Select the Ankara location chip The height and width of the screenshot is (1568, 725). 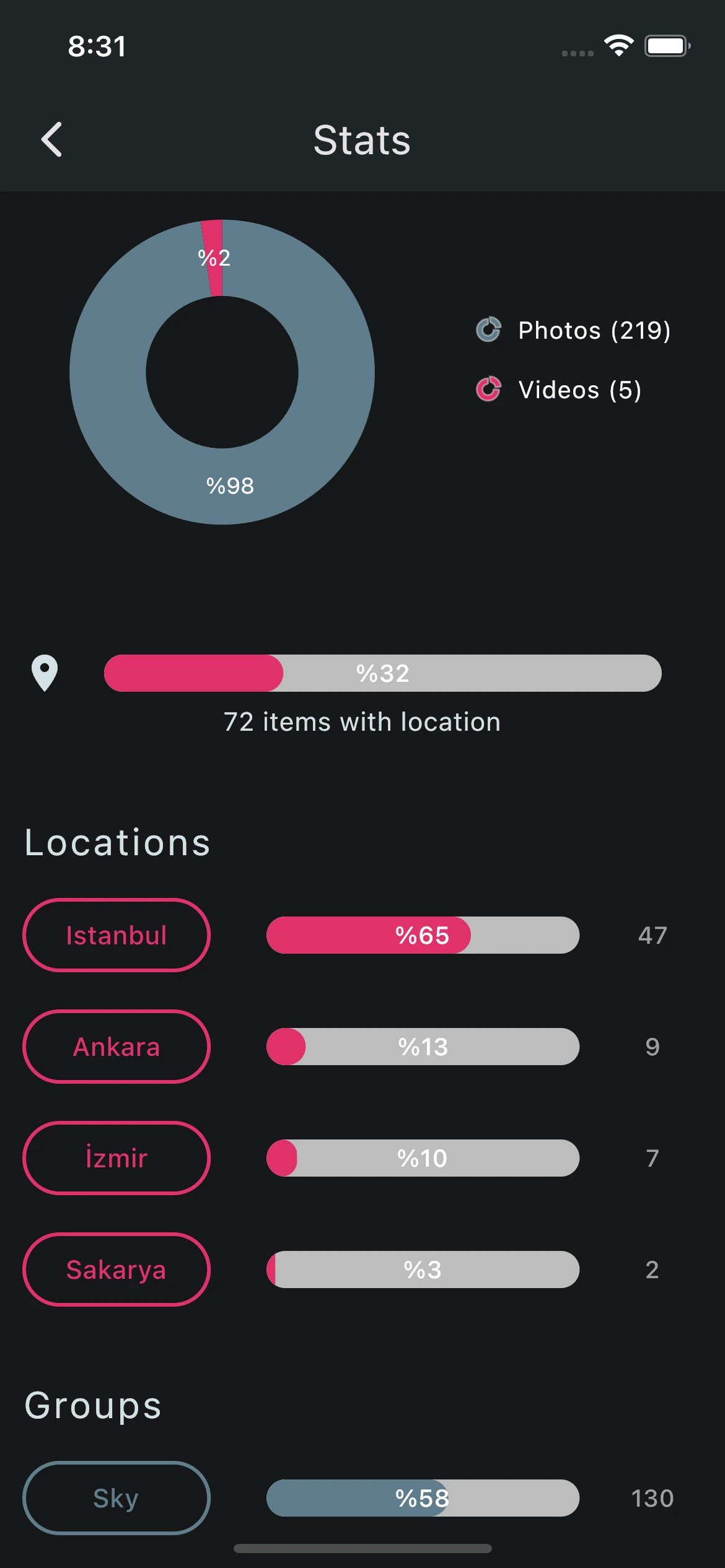point(116,1047)
